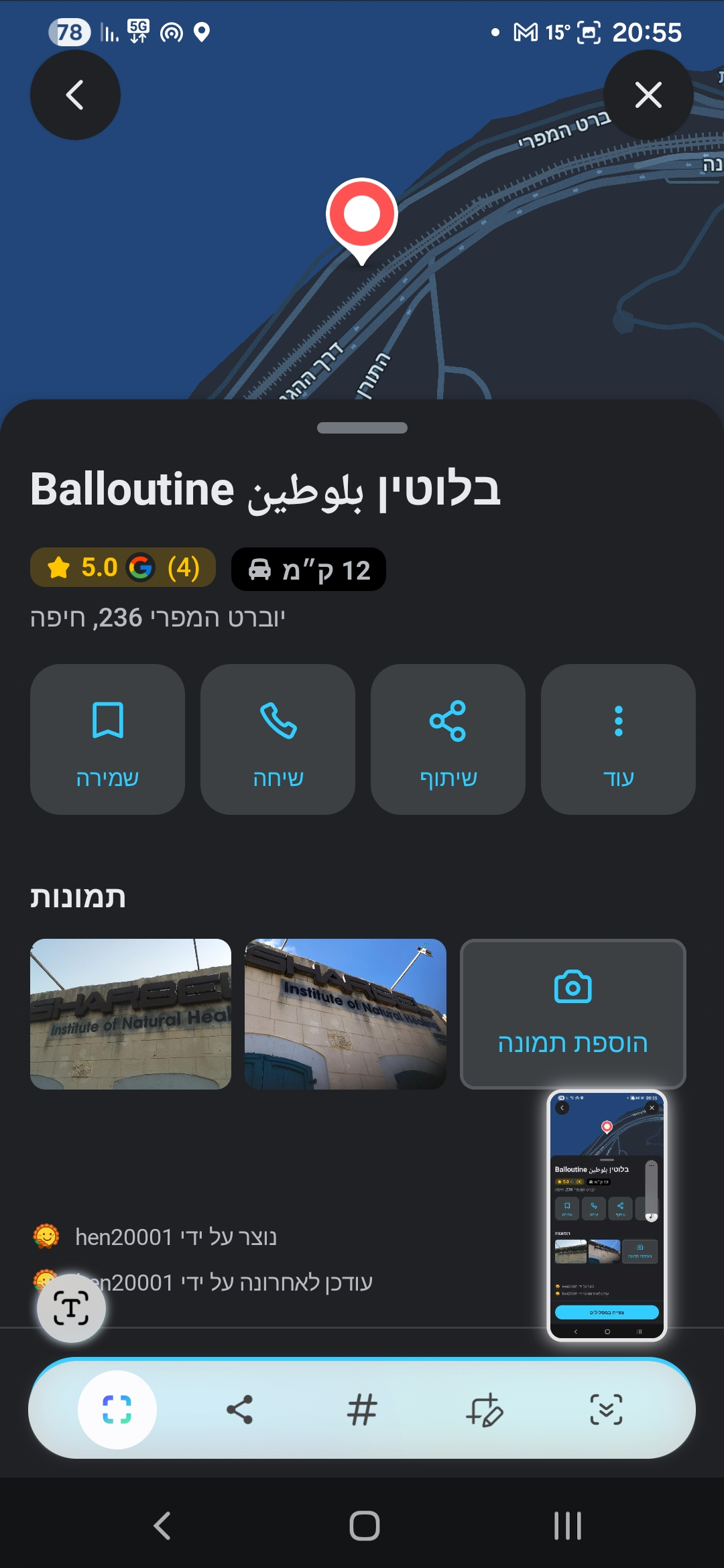
Task: Open the 5.0 Google rating reviews chip
Action: click(123, 568)
